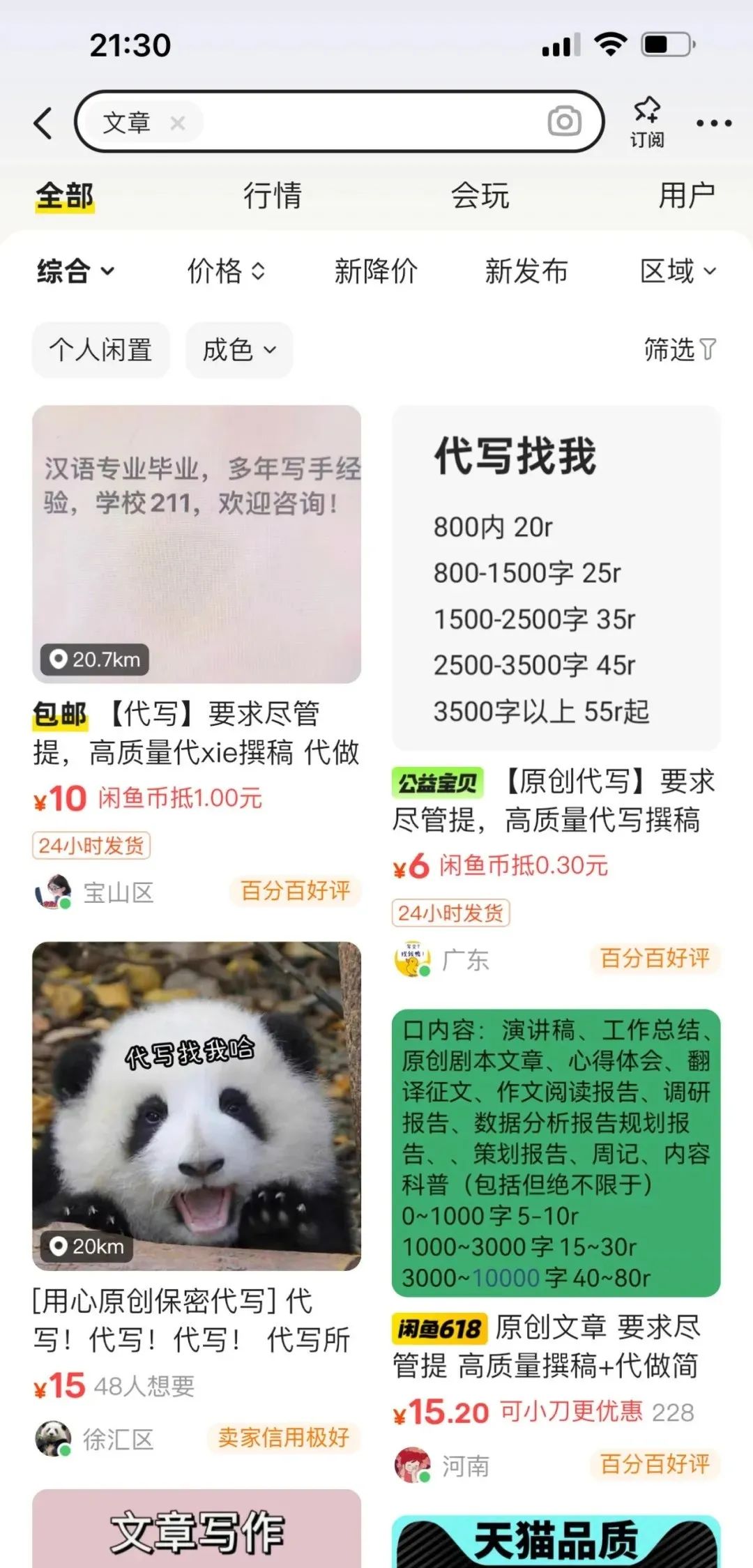Expand the 综合 sort dropdown

75,271
